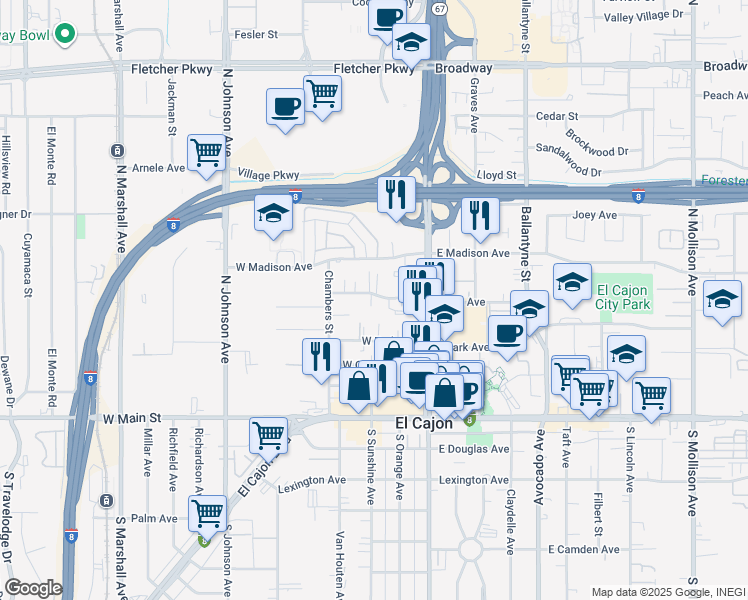Image resolution: width=748 pixels, height=600 pixels.
Task: Select the shopping cart marker near S Lincoln Ave
Action: point(651,396)
